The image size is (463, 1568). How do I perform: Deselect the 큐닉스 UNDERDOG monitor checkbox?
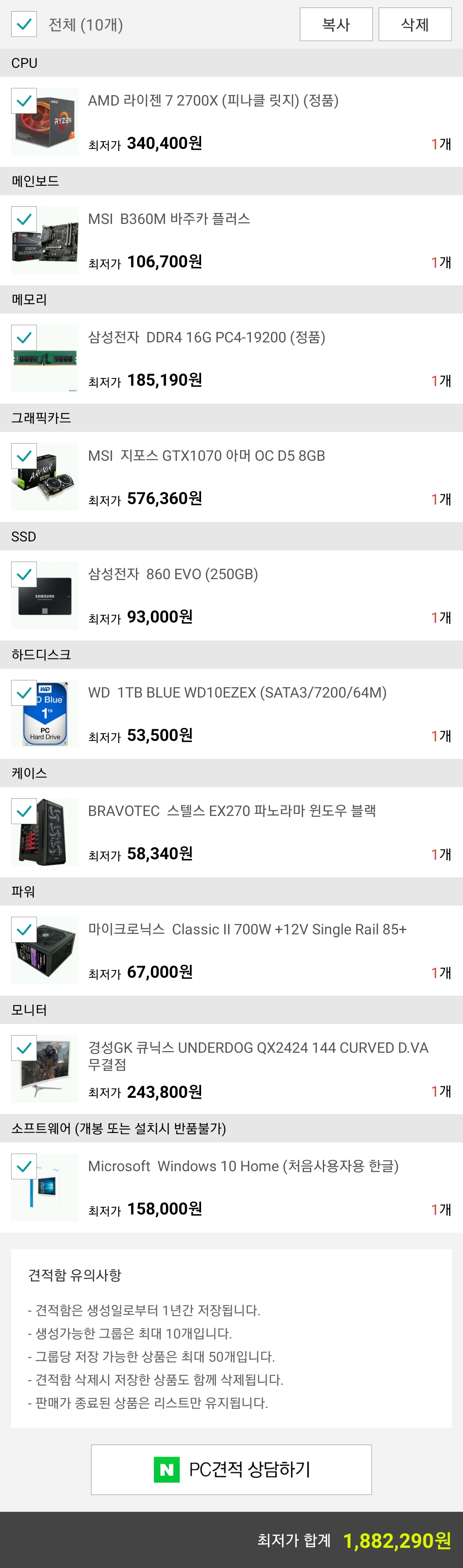click(x=24, y=1048)
